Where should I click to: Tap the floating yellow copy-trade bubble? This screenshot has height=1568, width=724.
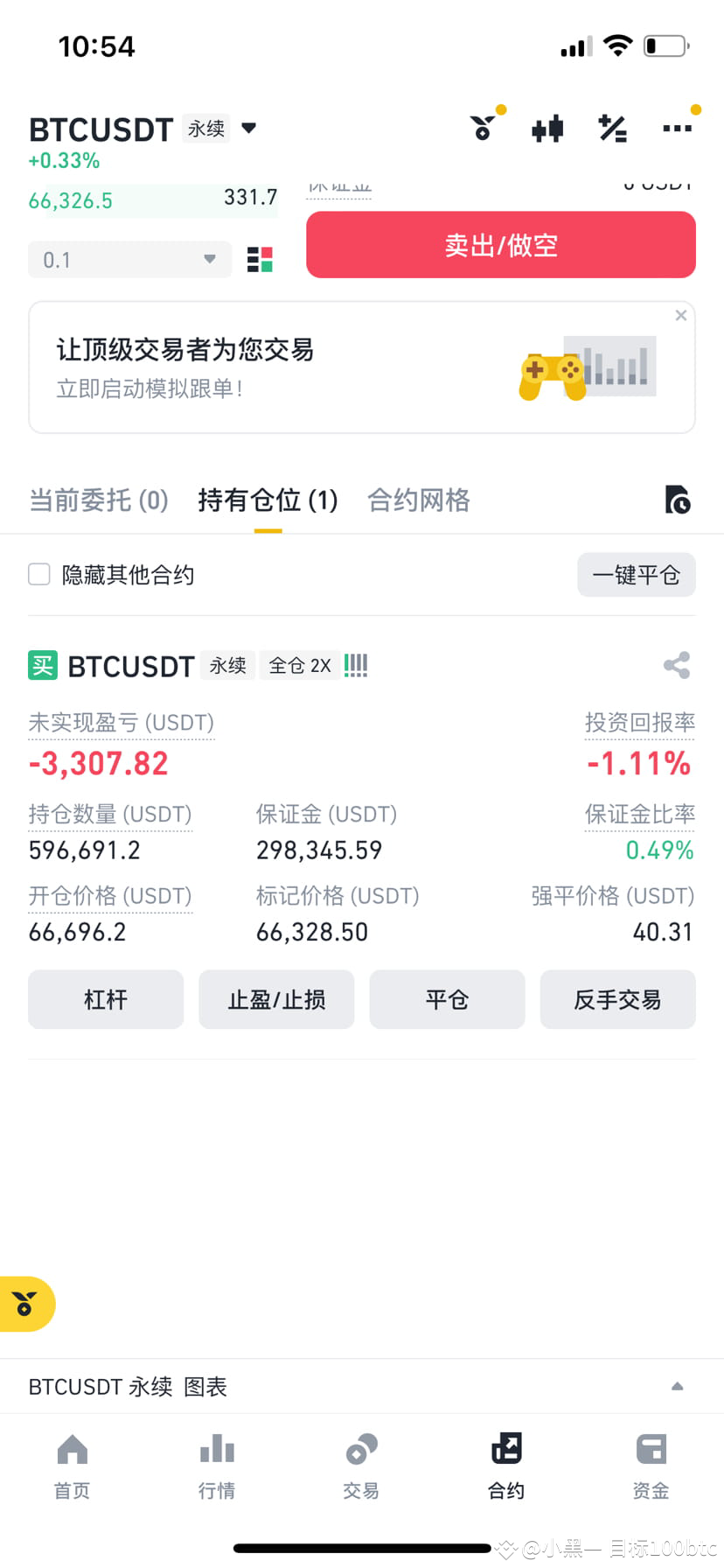[x=22, y=1304]
